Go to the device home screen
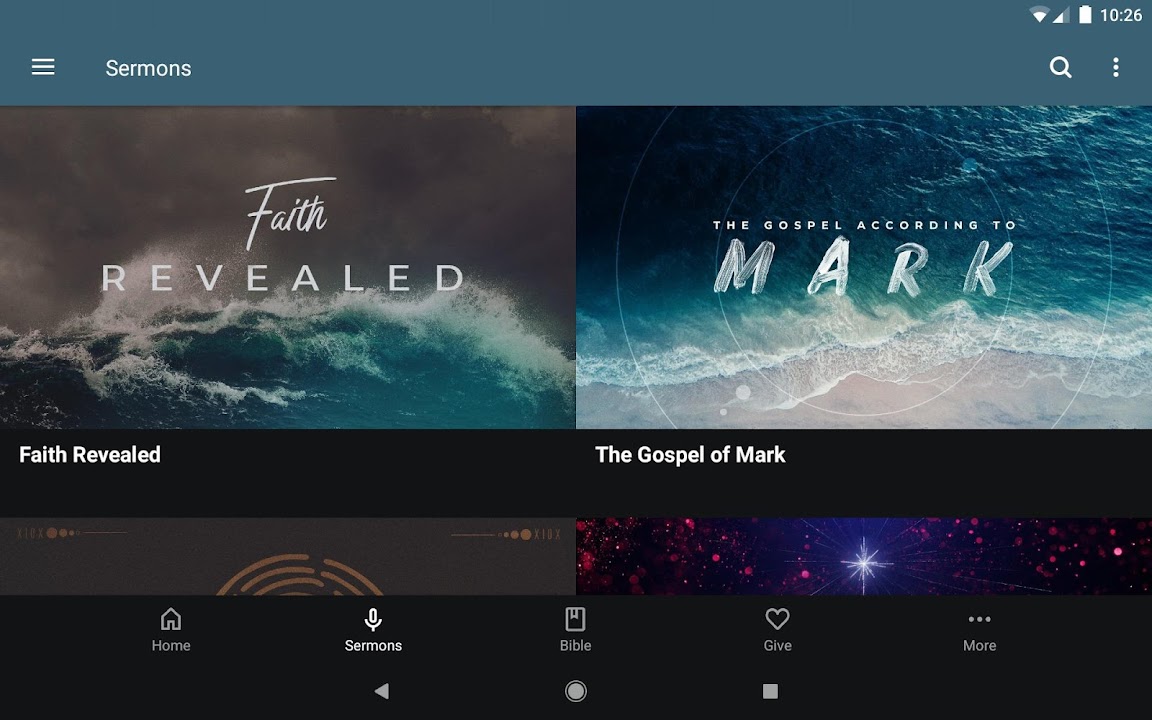 click(x=576, y=691)
